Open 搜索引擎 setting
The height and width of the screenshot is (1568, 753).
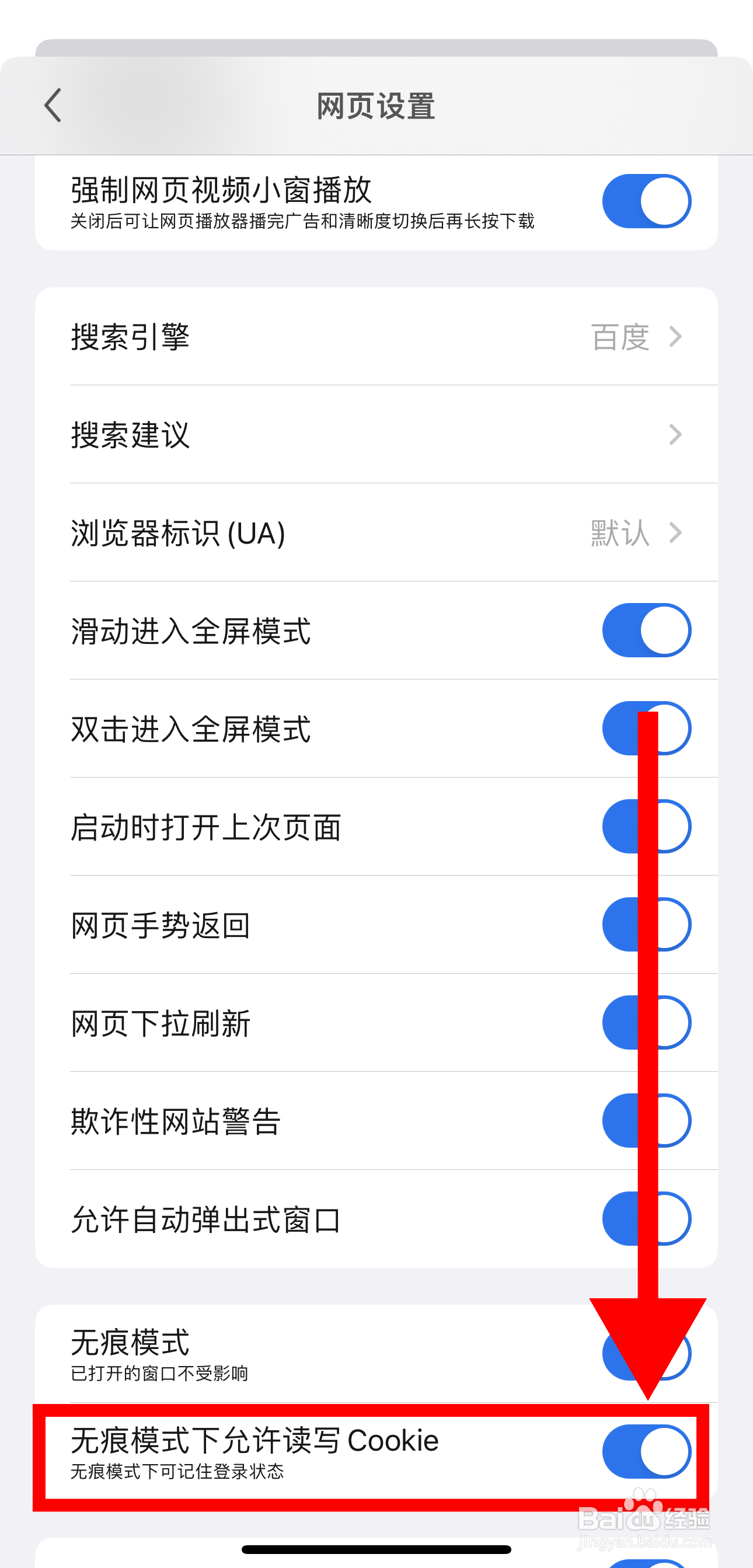(375, 337)
